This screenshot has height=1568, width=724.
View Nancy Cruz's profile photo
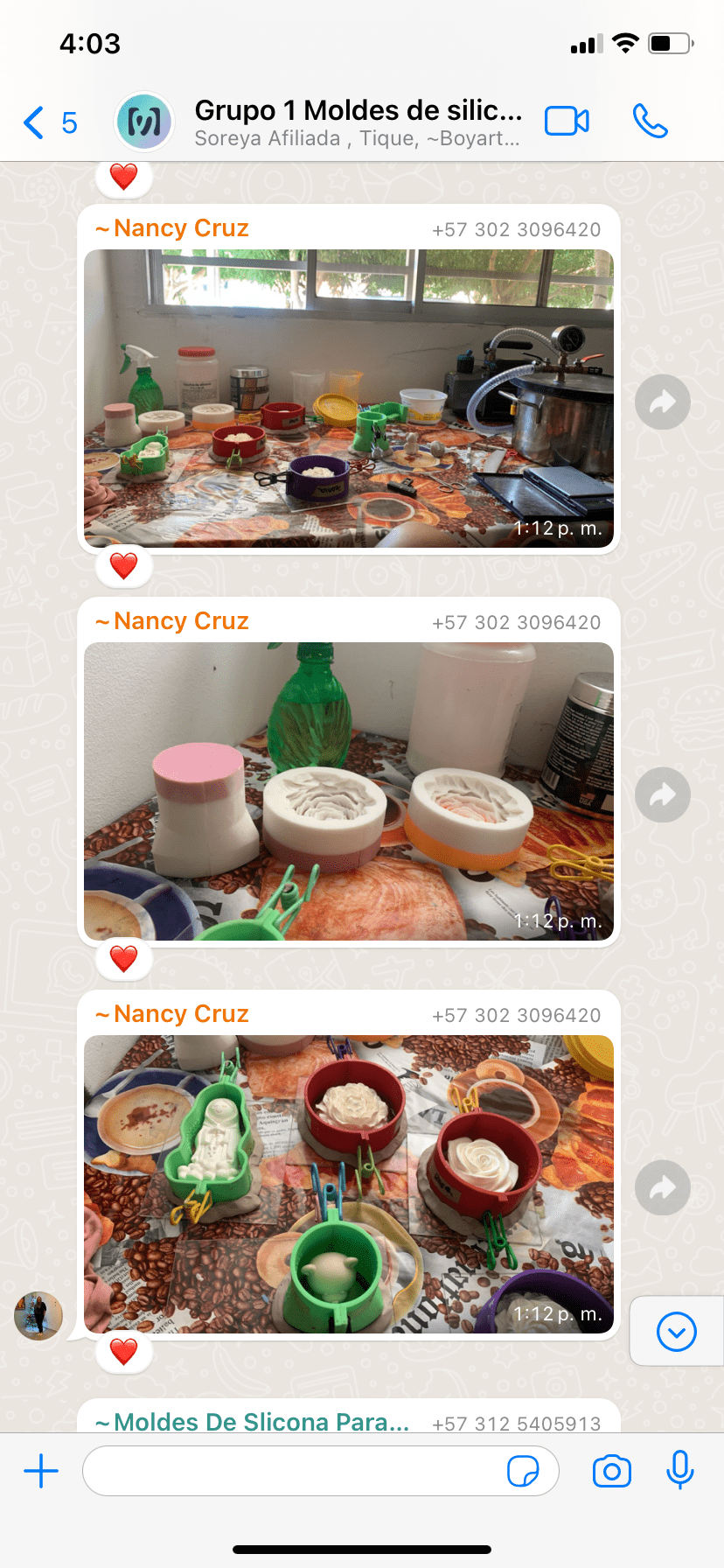(x=38, y=1316)
